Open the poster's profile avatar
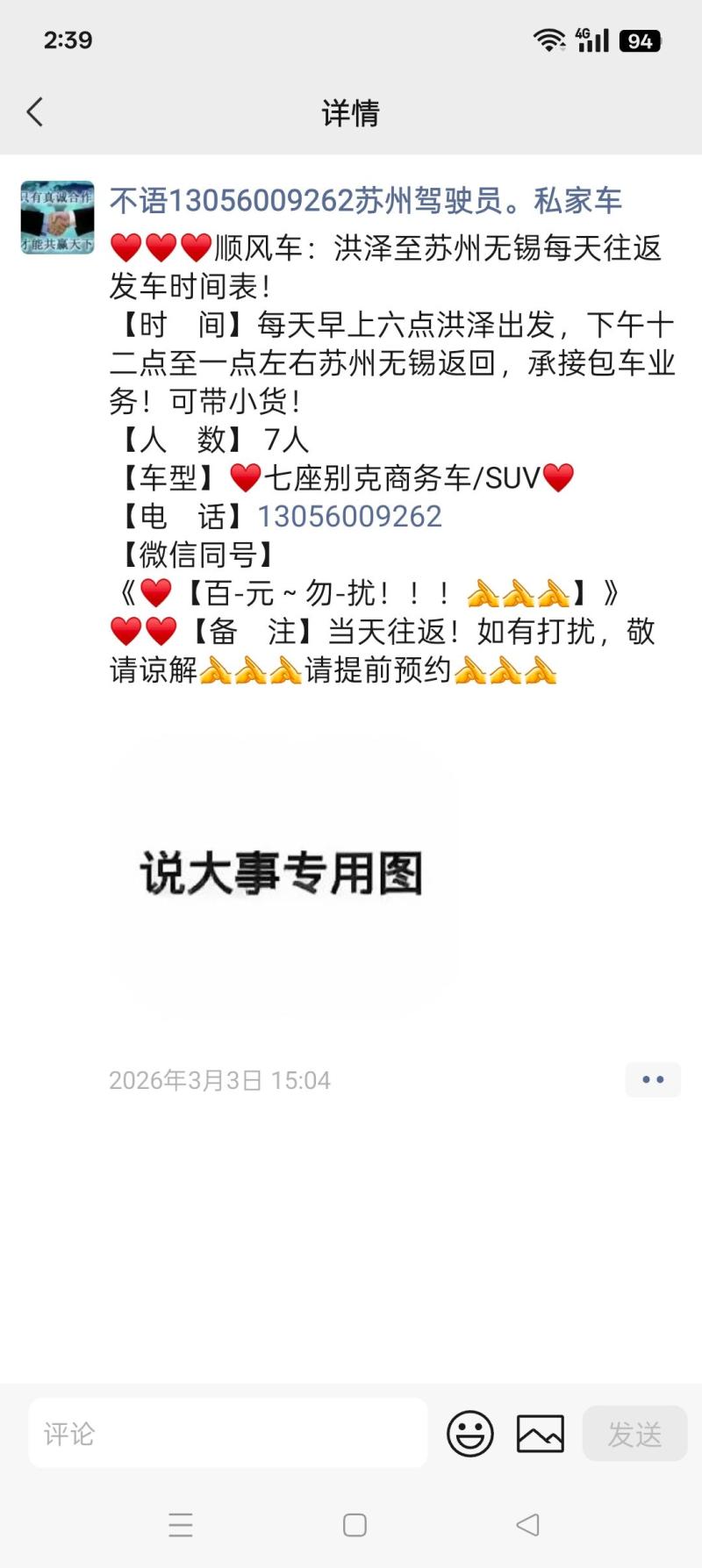Viewport: 702px width, 1568px height. [x=57, y=218]
